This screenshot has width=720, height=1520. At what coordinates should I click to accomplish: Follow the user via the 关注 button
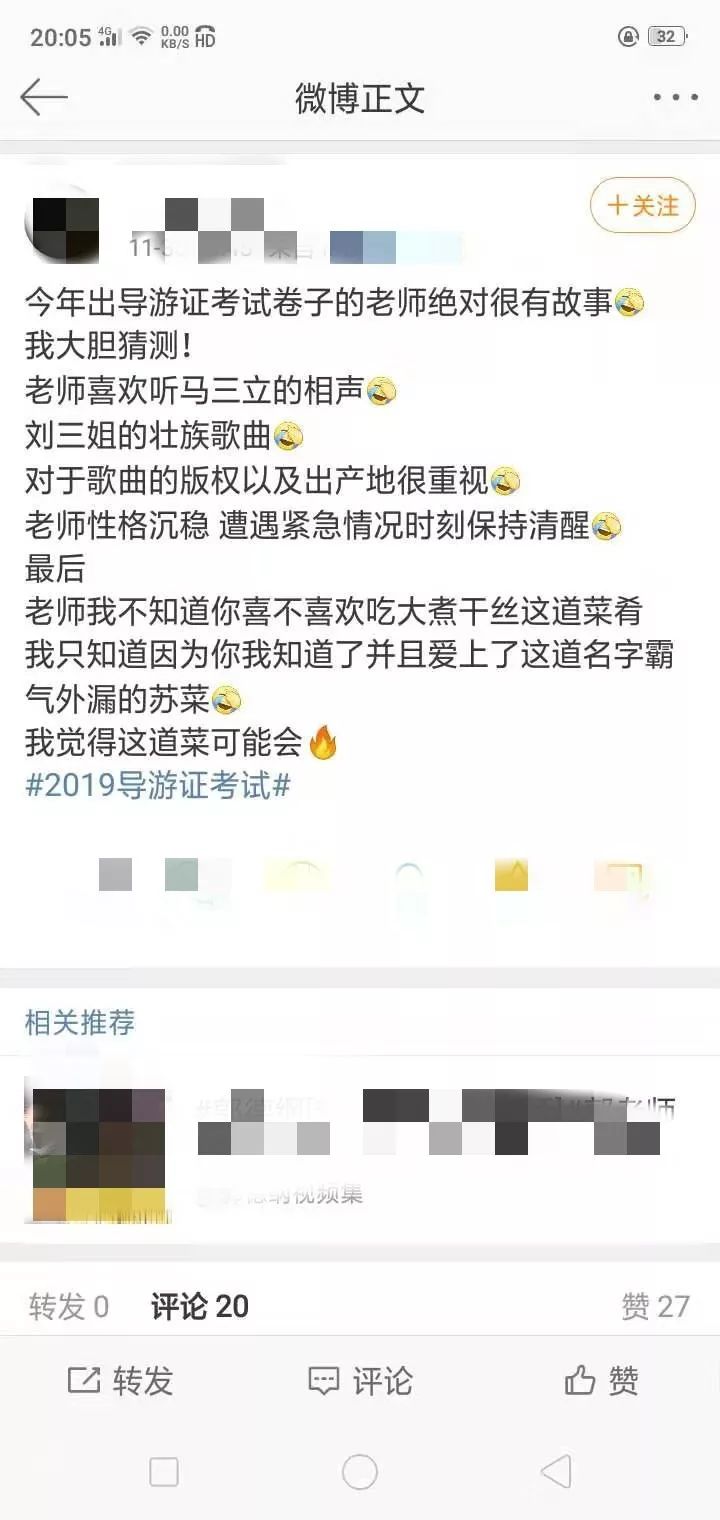point(641,207)
